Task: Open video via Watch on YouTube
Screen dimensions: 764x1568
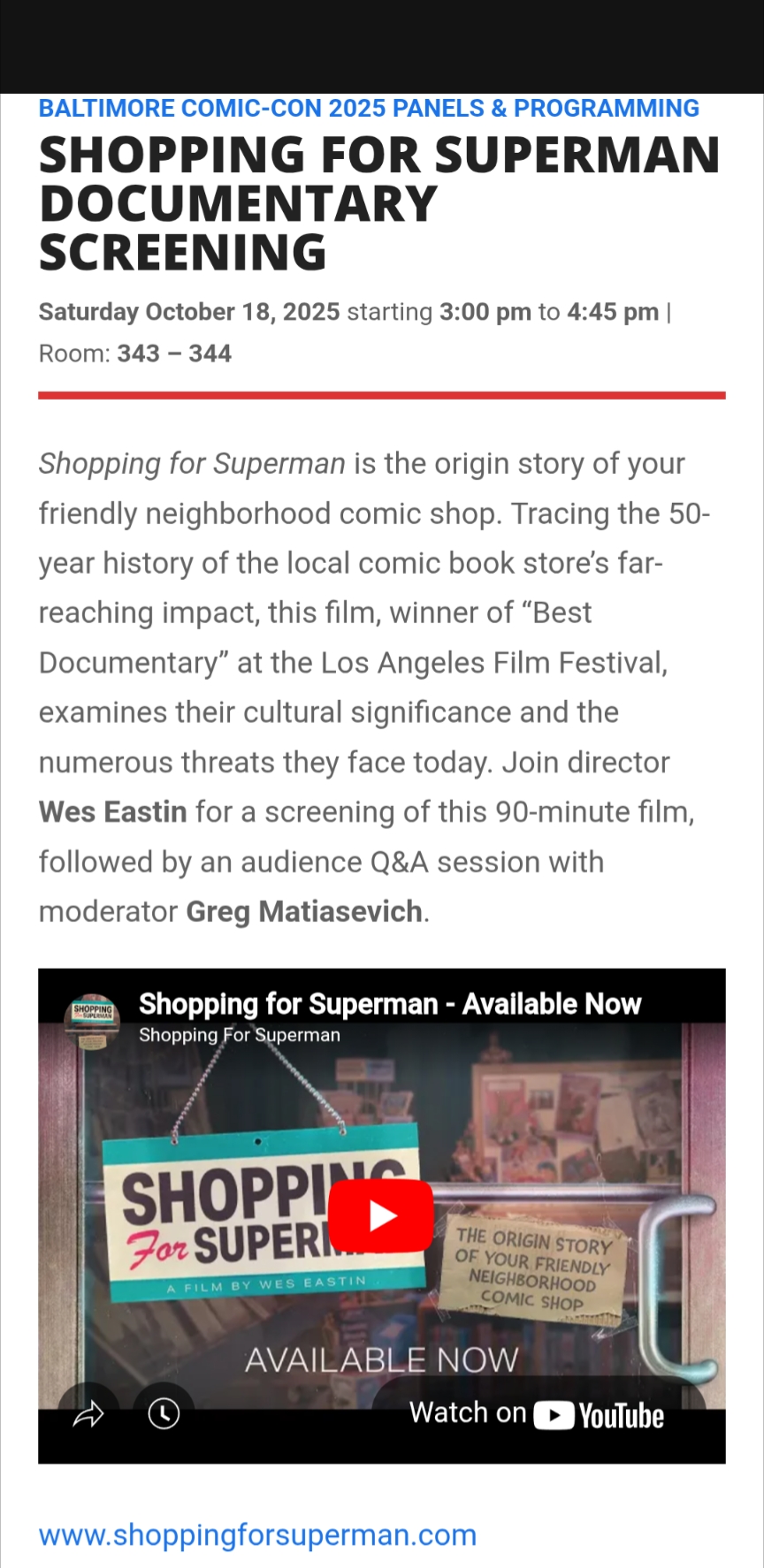Action: click(537, 1414)
